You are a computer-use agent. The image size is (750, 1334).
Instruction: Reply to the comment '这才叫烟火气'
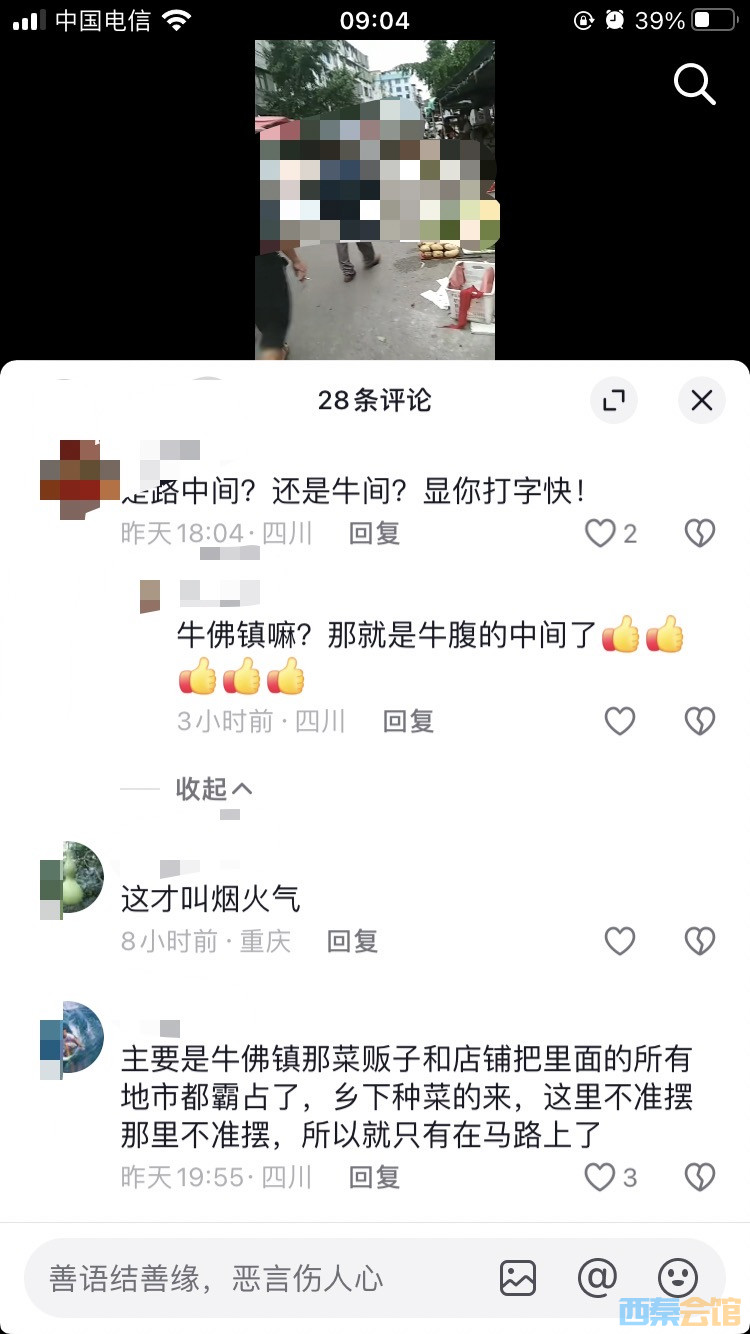coord(353,941)
